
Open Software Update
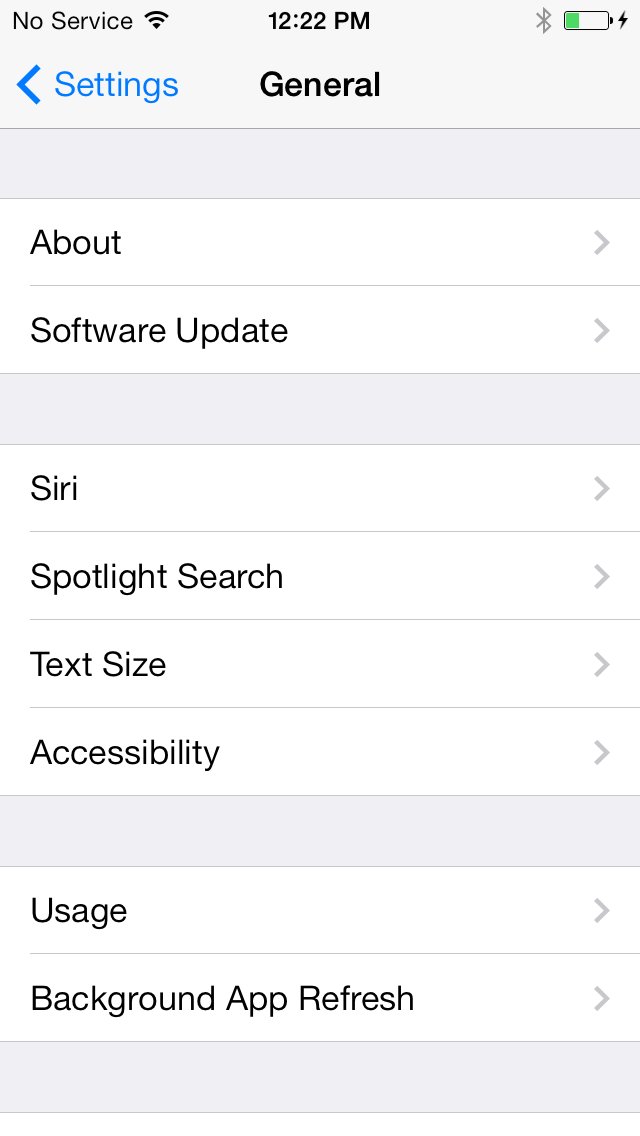pos(320,330)
